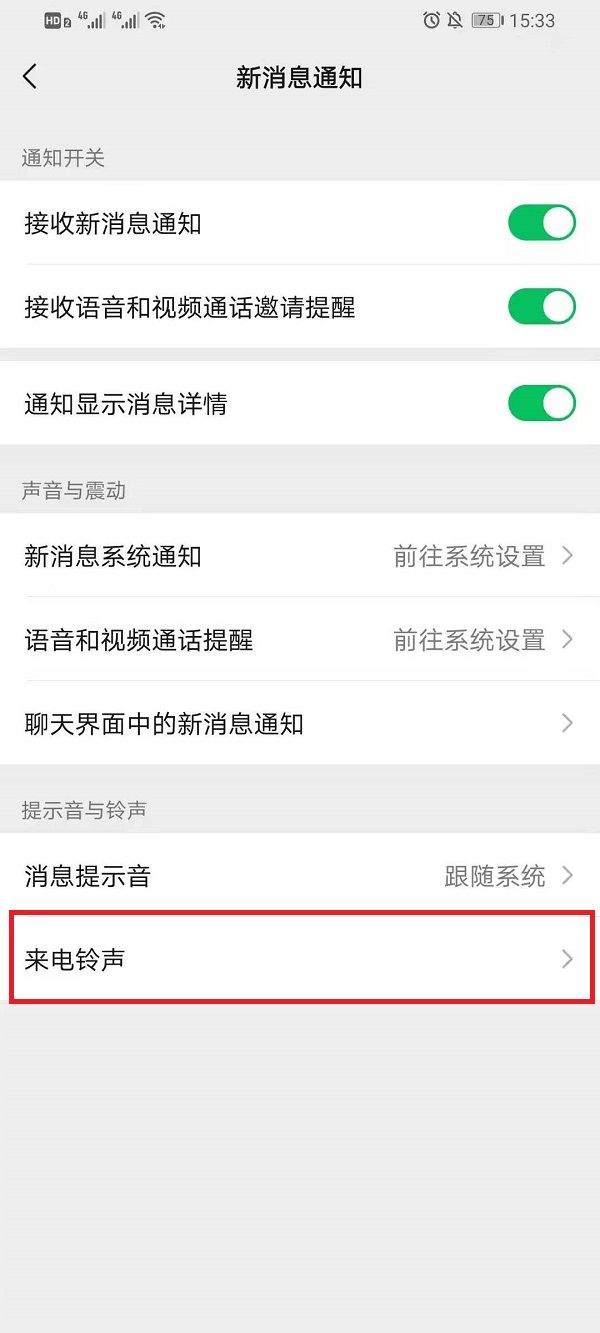Open 聊天界面中的新消息通知 row
Image resolution: width=600 pixels, height=1333 pixels.
[300, 723]
